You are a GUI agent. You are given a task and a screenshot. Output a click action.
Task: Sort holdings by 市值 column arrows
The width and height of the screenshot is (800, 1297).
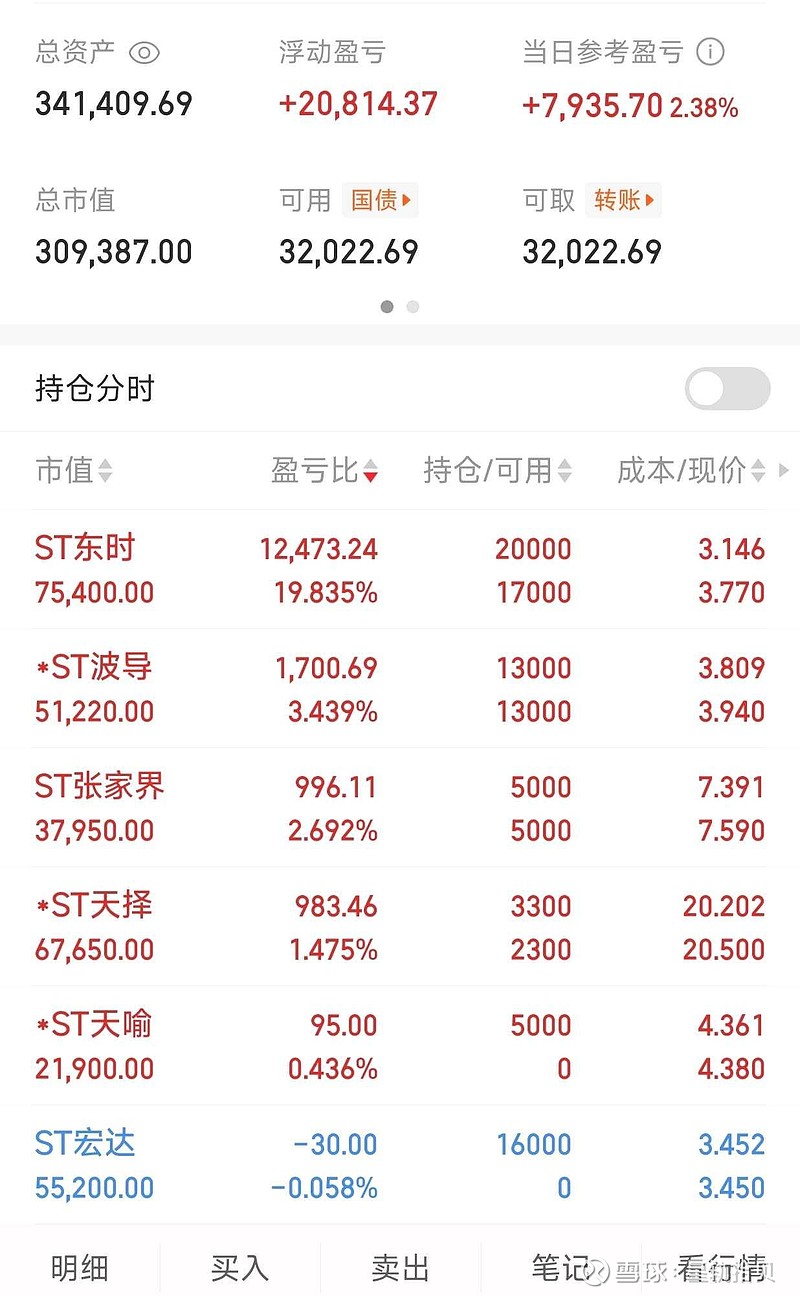[107, 471]
